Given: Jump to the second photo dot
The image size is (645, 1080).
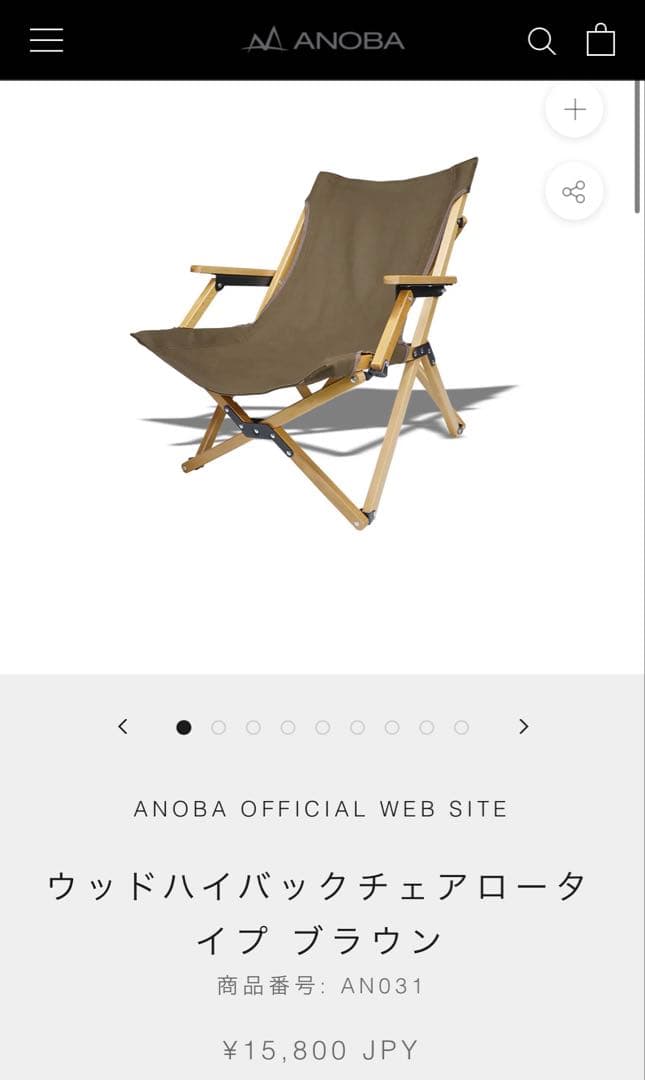Looking at the screenshot, I should point(218,728).
